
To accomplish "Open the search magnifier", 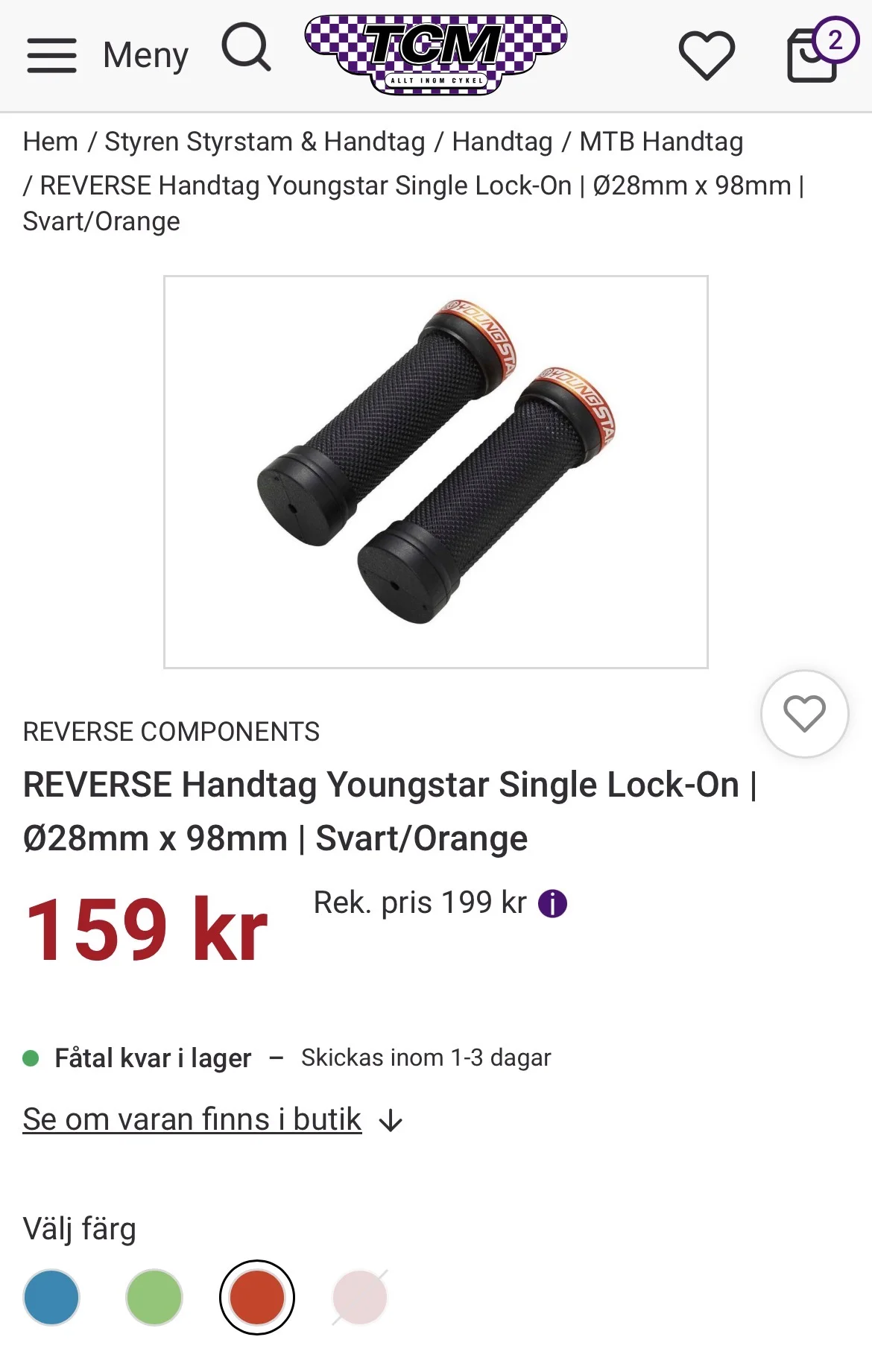I will (246, 48).
